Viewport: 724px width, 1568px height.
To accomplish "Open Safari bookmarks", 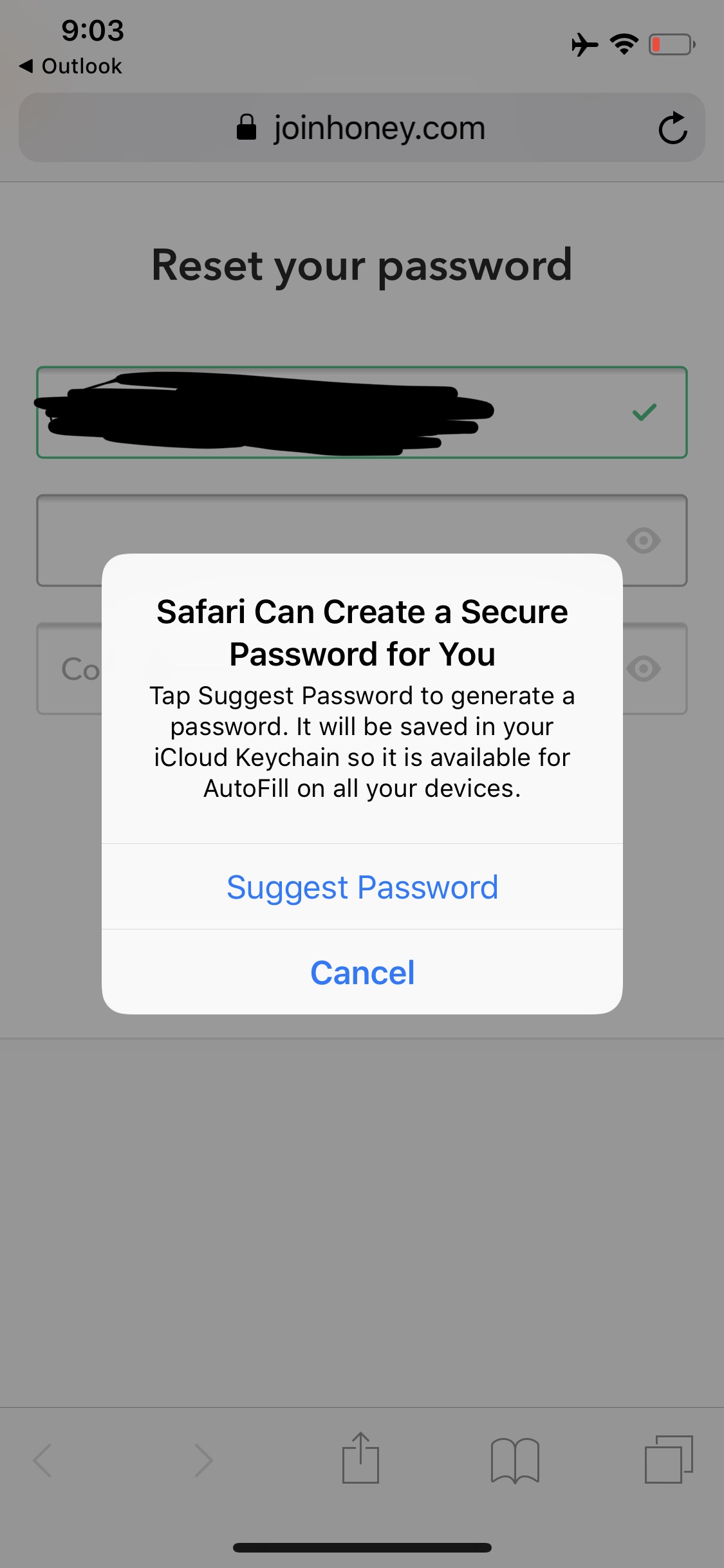I will (515, 1460).
